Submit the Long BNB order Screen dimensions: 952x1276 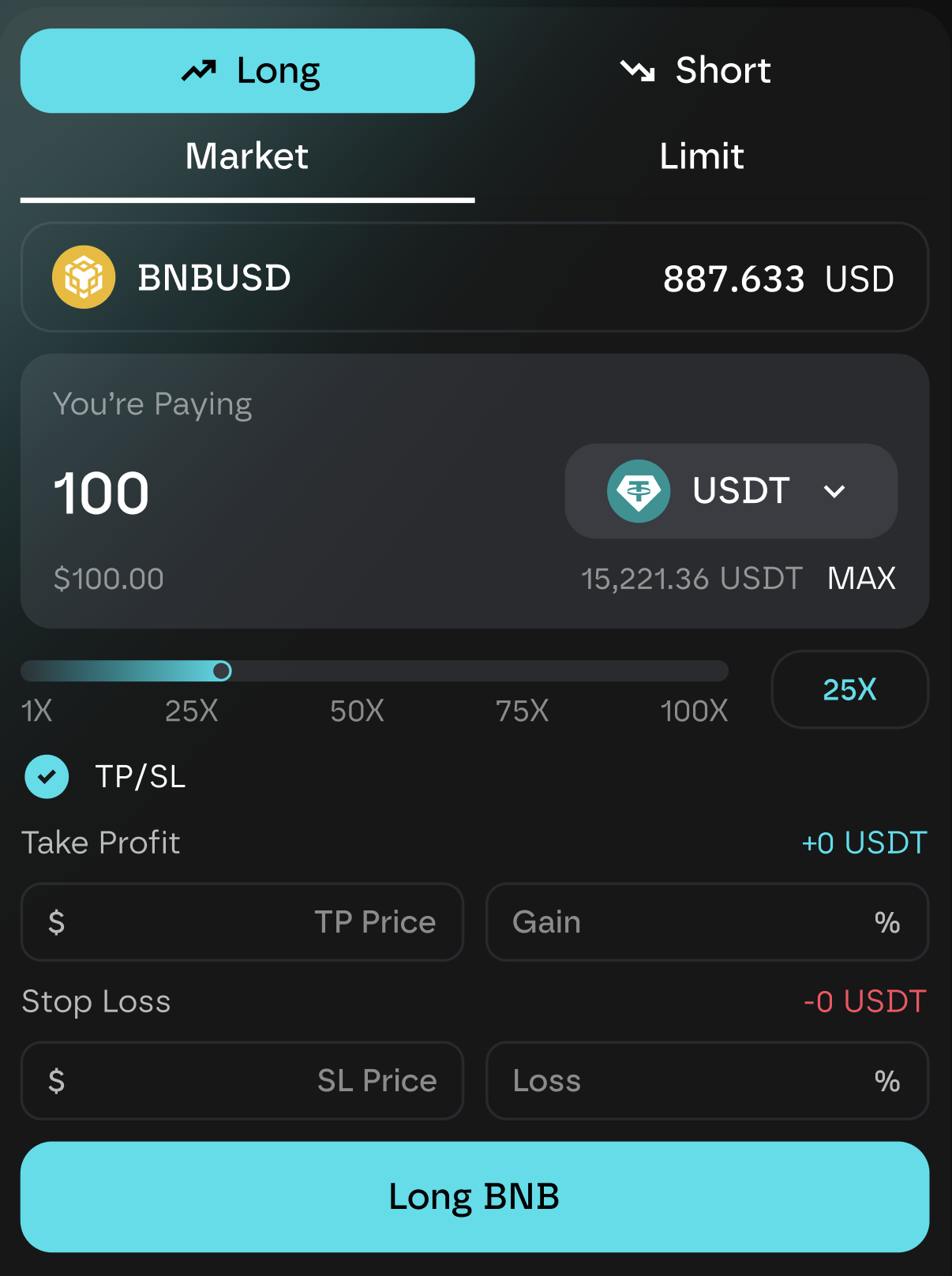click(x=474, y=1196)
